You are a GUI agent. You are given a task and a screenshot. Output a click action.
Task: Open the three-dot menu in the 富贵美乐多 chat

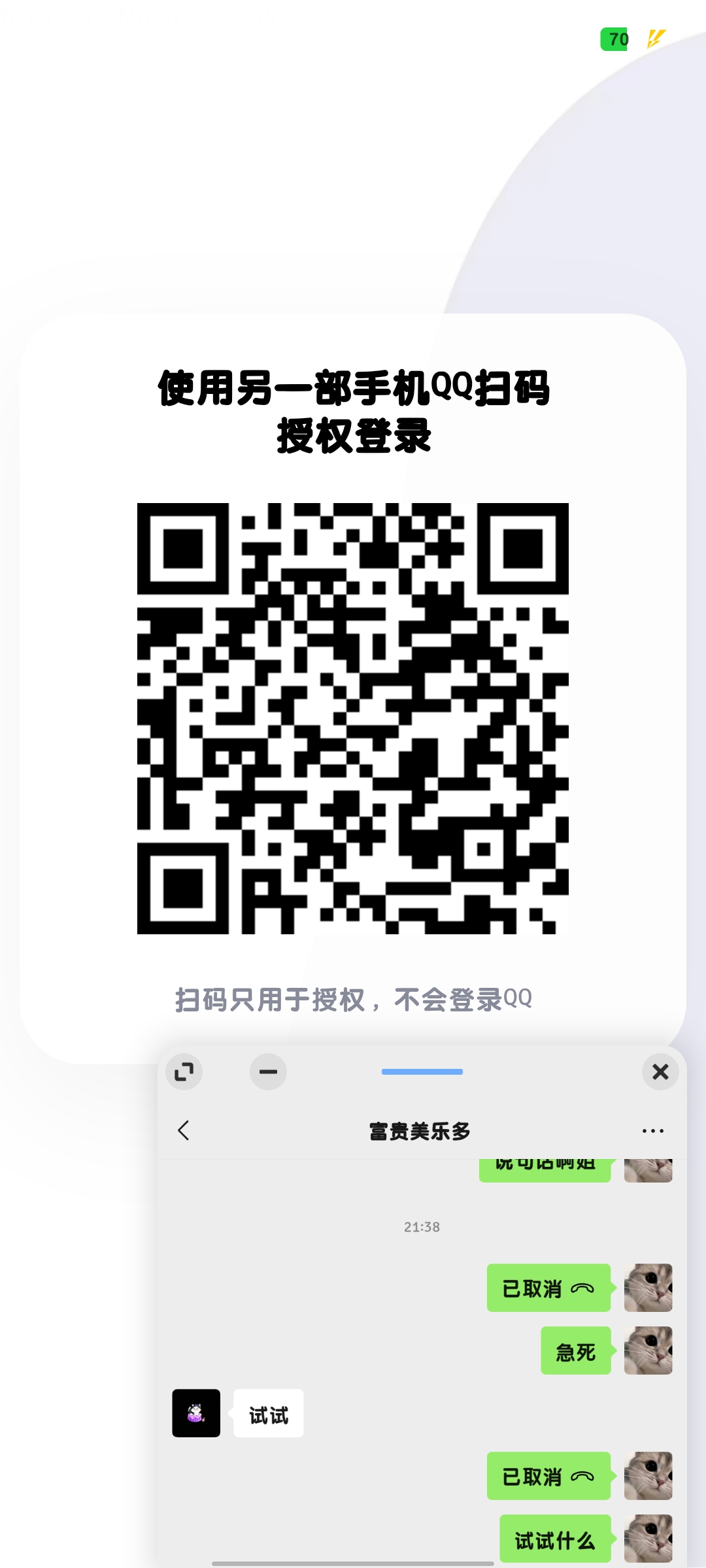[x=652, y=1131]
